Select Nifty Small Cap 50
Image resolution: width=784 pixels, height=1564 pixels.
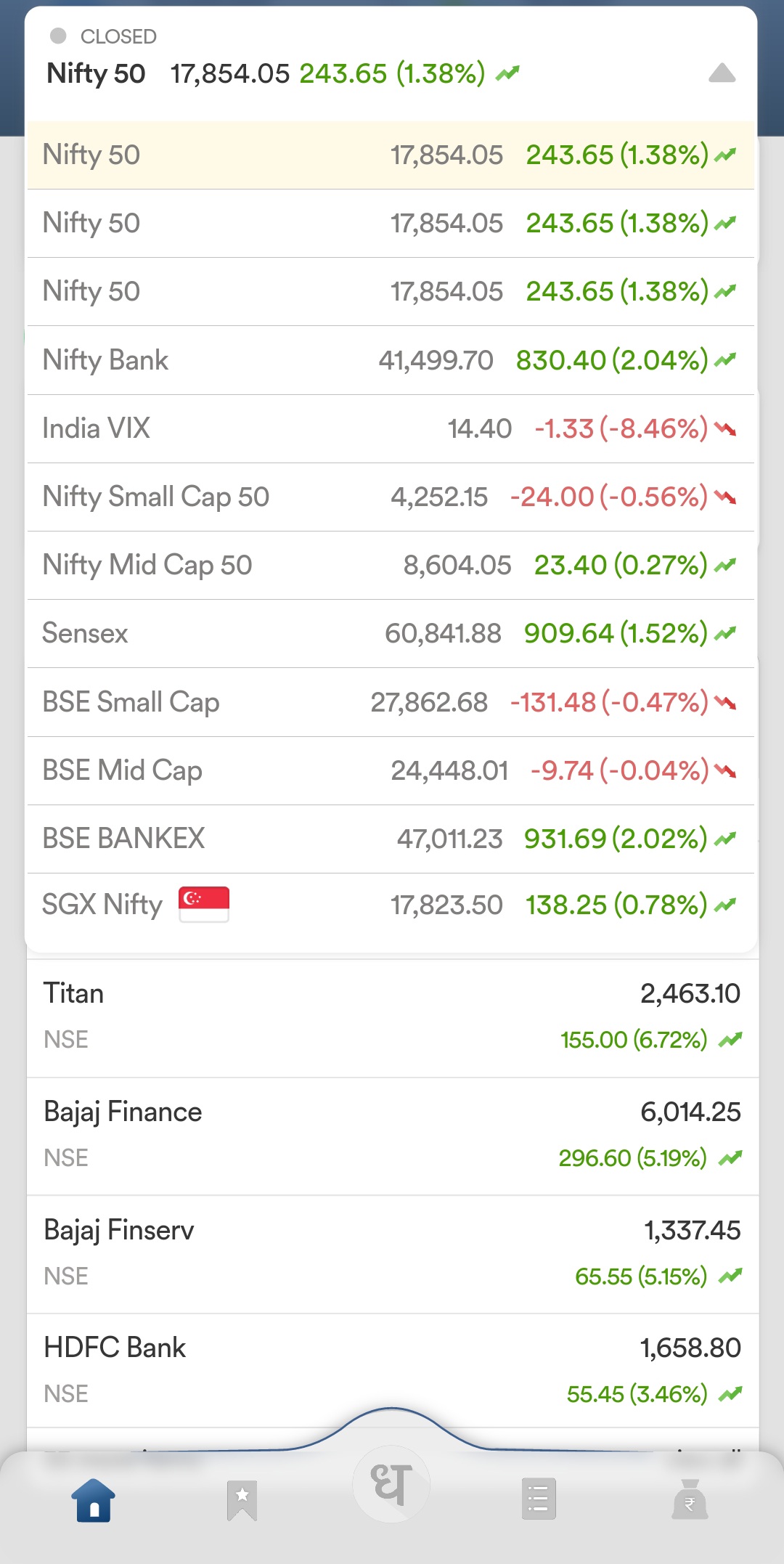391,497
